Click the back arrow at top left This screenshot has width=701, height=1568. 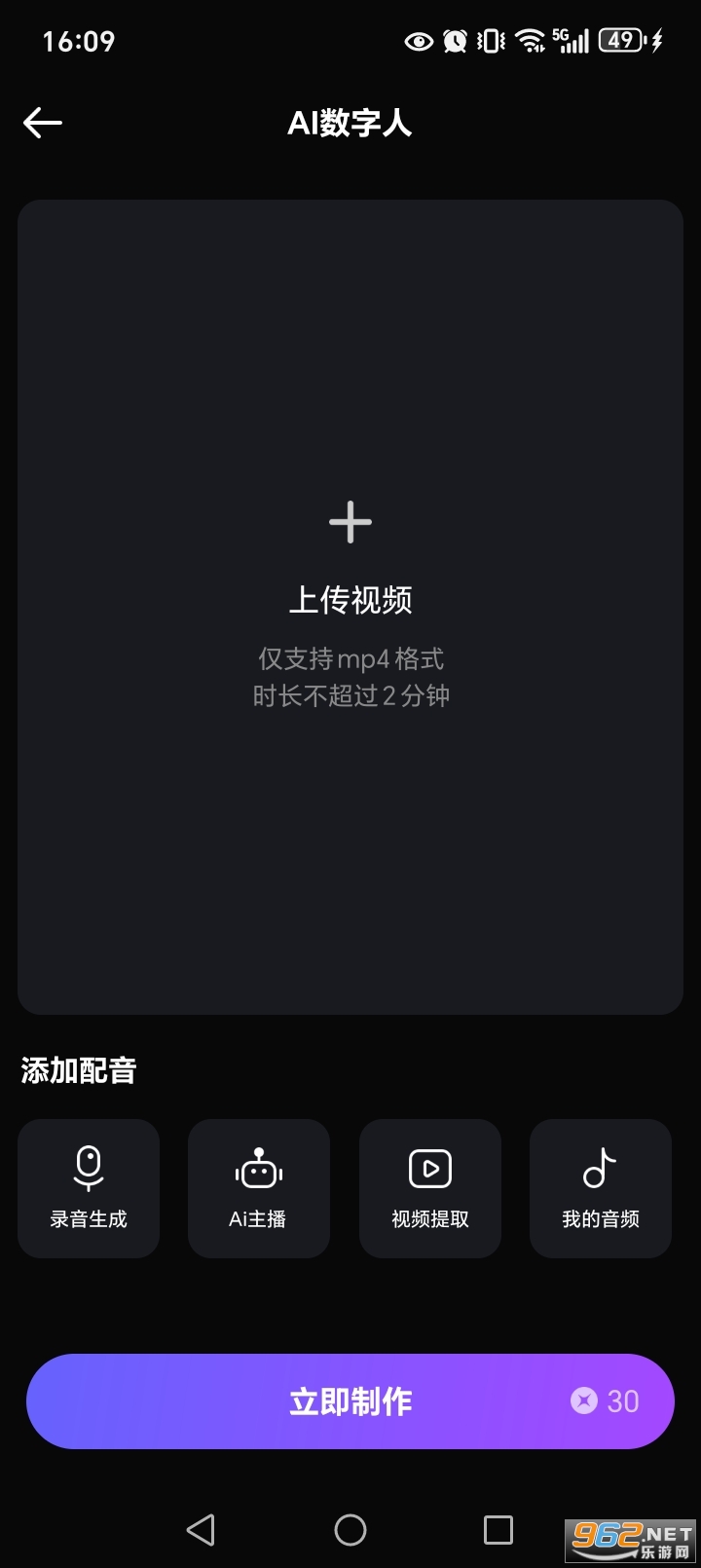pyautogui.click(x=42, y=123)
